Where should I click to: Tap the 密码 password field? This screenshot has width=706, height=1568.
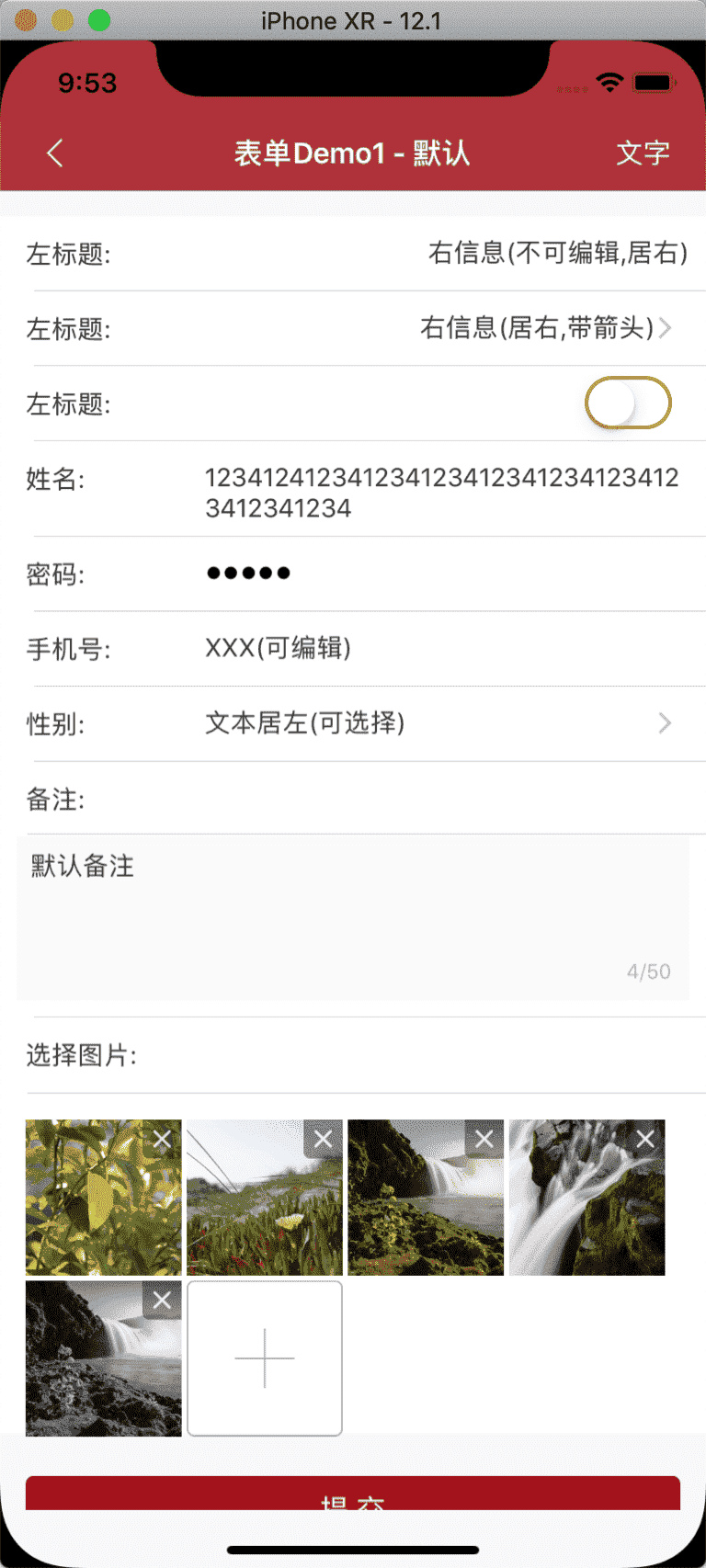(x=441, y=574)
